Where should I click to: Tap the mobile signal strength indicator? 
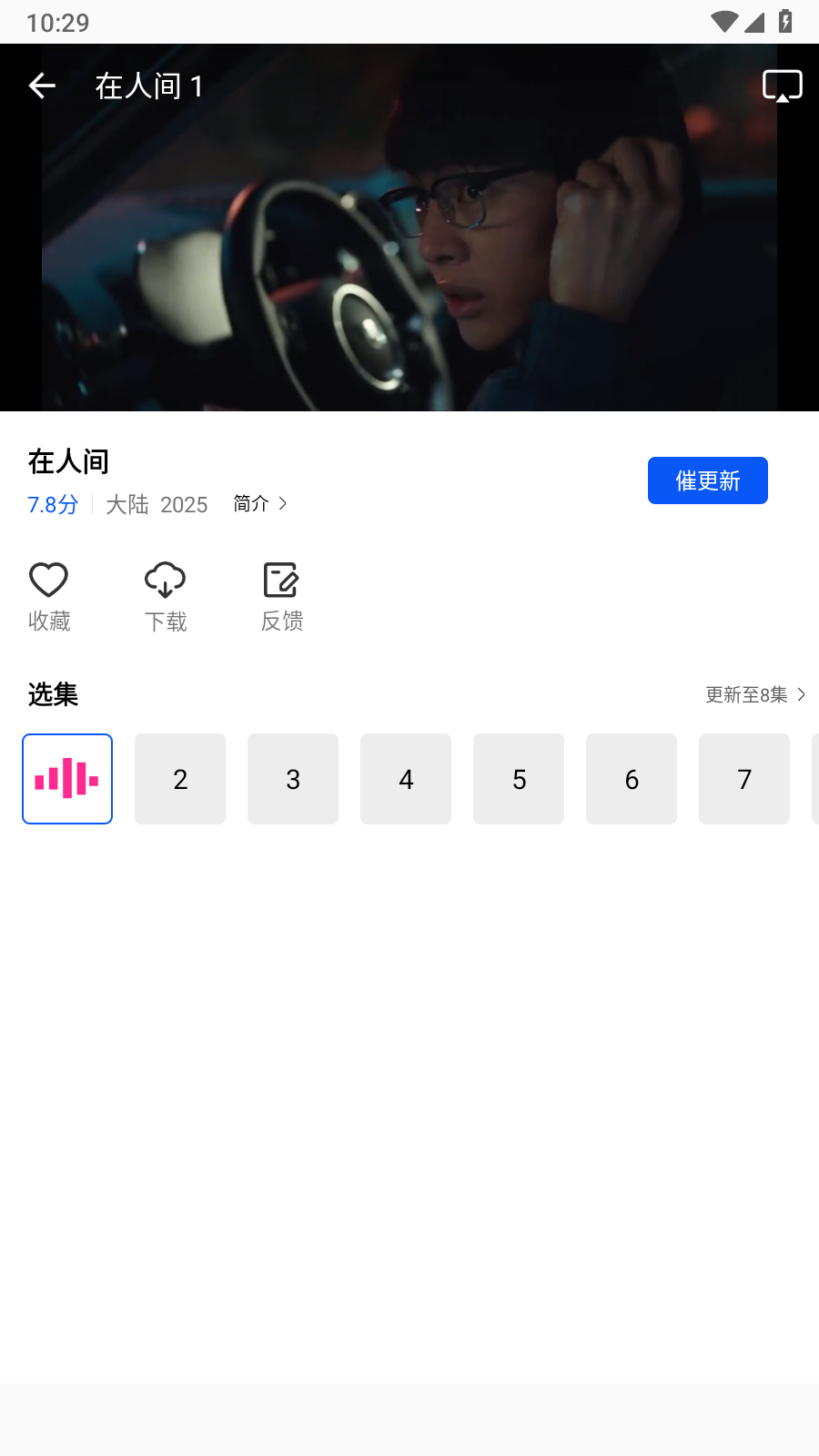click(755, 22)
